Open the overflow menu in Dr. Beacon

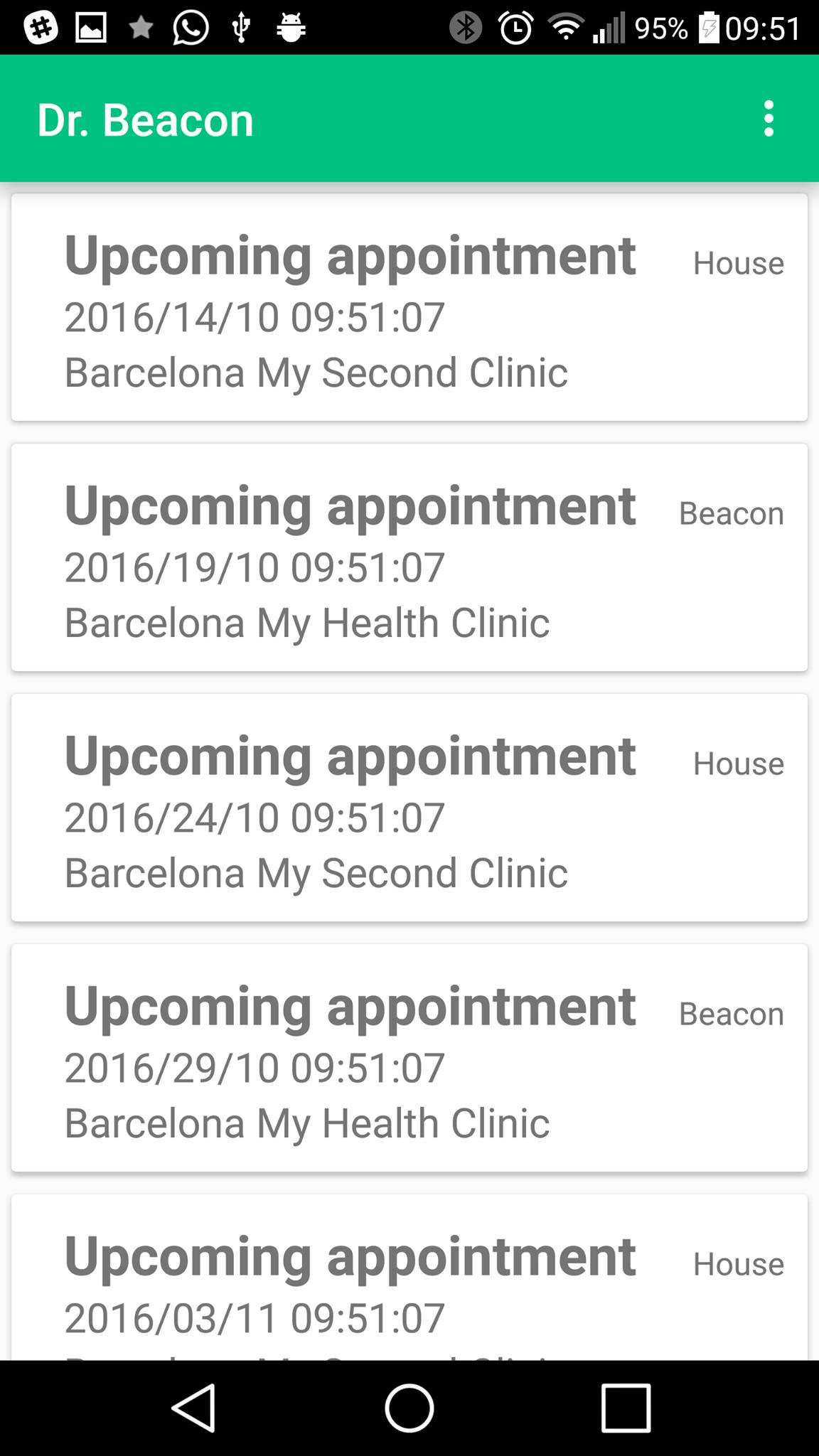tap(769, 119)
